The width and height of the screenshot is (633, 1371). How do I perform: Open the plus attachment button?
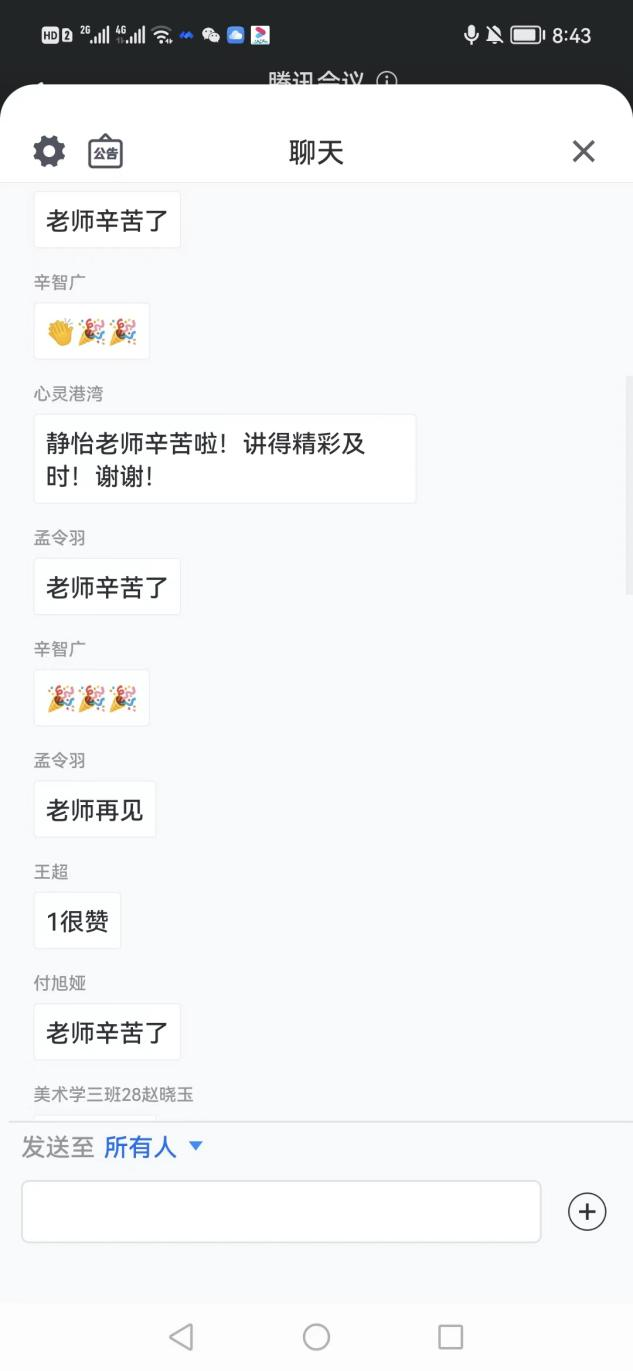tap(587, 1212)
